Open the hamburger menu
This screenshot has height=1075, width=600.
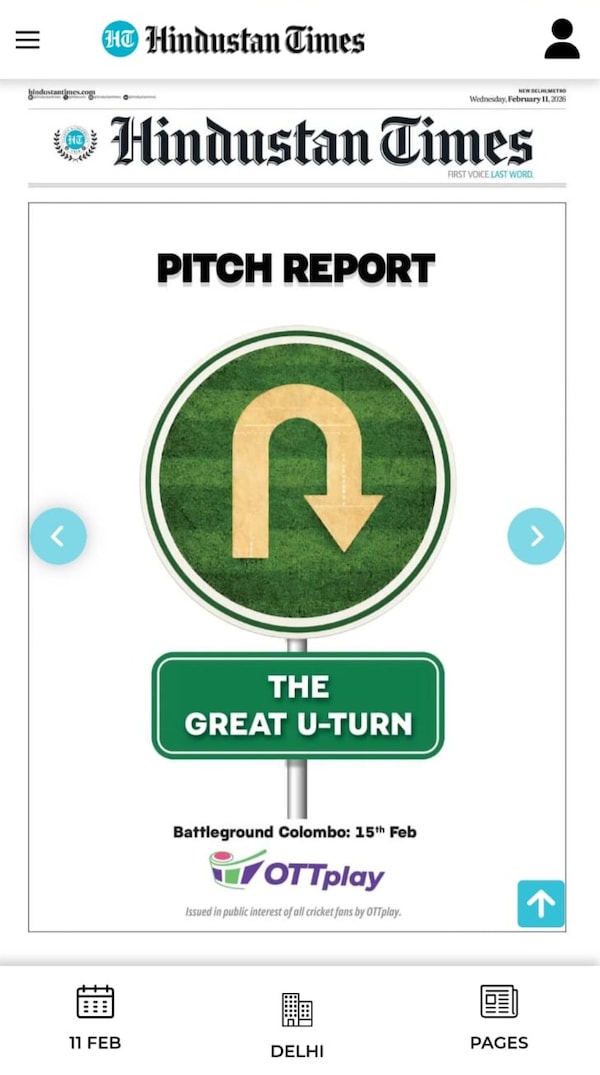tap(28, 40)
